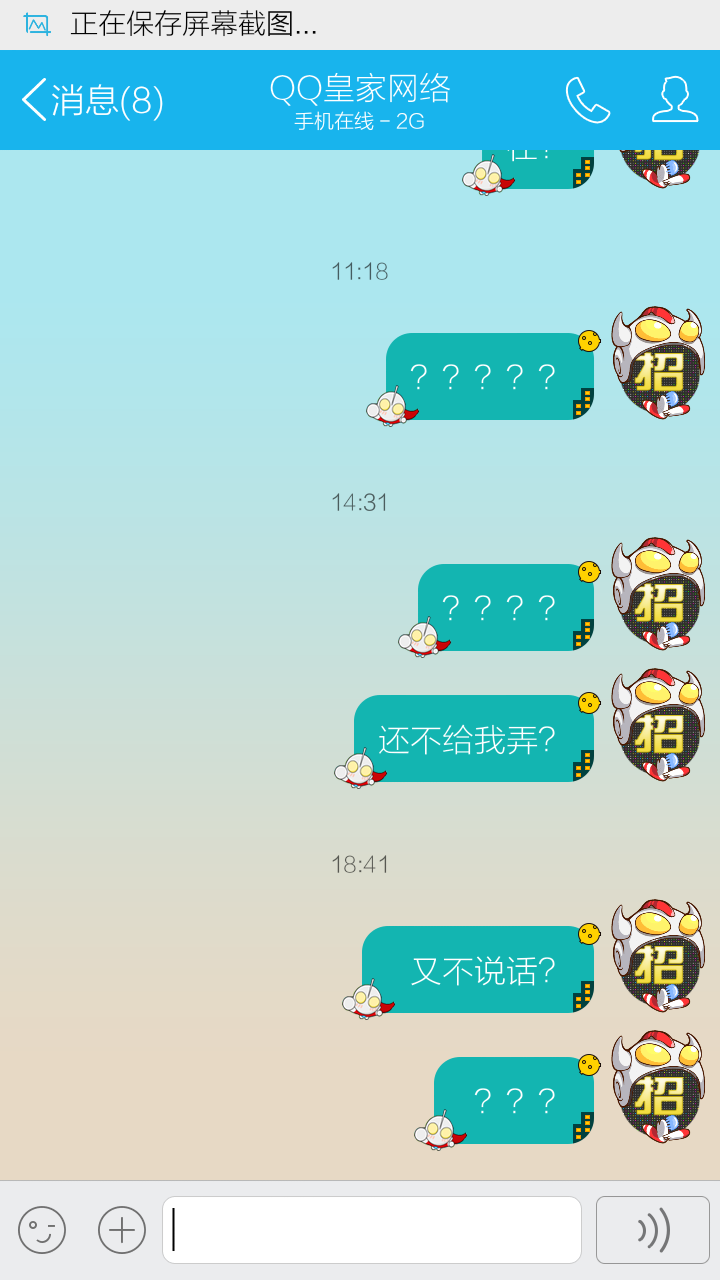Start a voice call with QQ皇家网络
The width and height of the screenshot is (720, 1280).
click(x=587, y=100)
